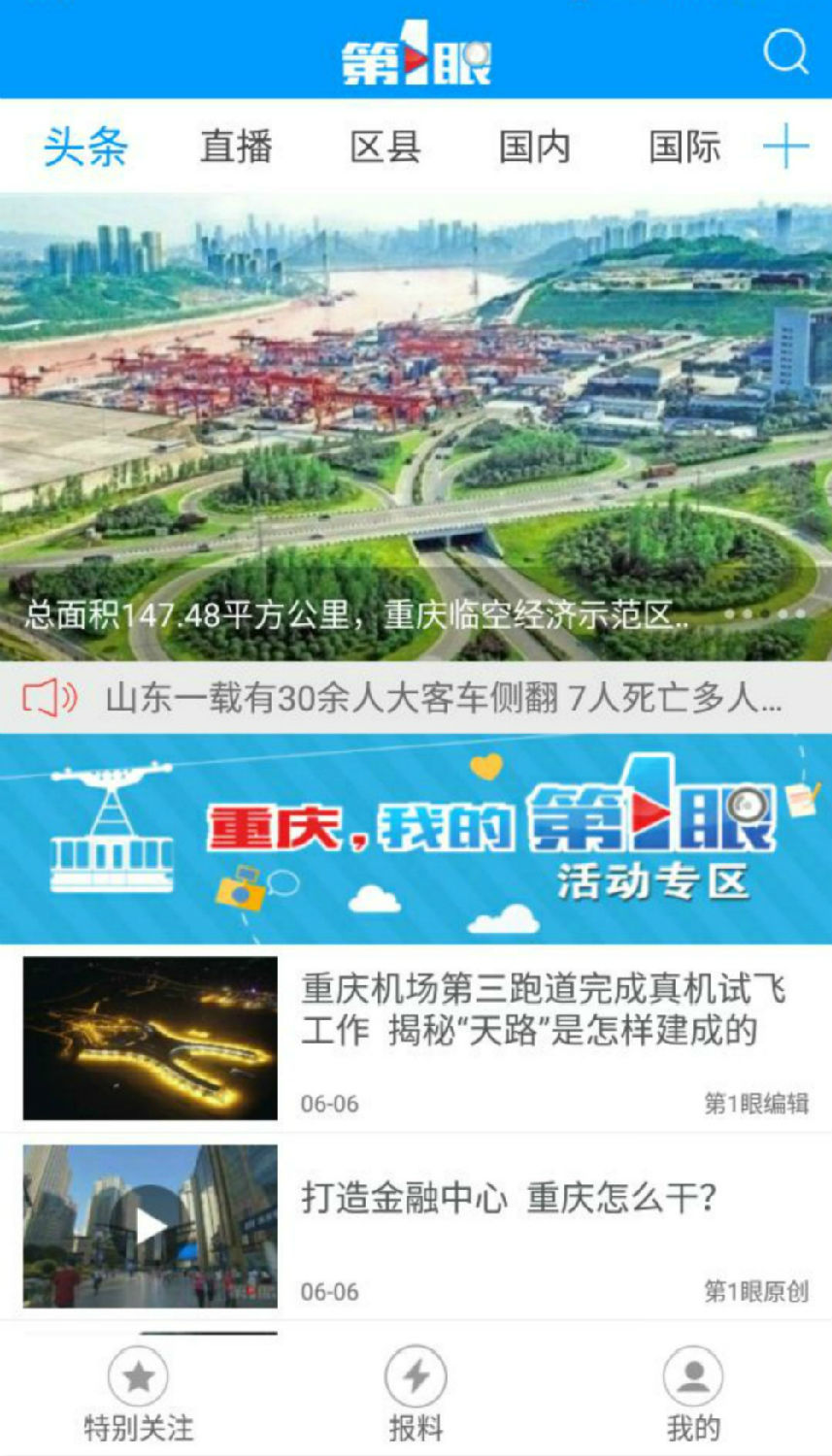Open the 国内 news tab
This screenshot has height=1456, width=832.
[535, 148]
